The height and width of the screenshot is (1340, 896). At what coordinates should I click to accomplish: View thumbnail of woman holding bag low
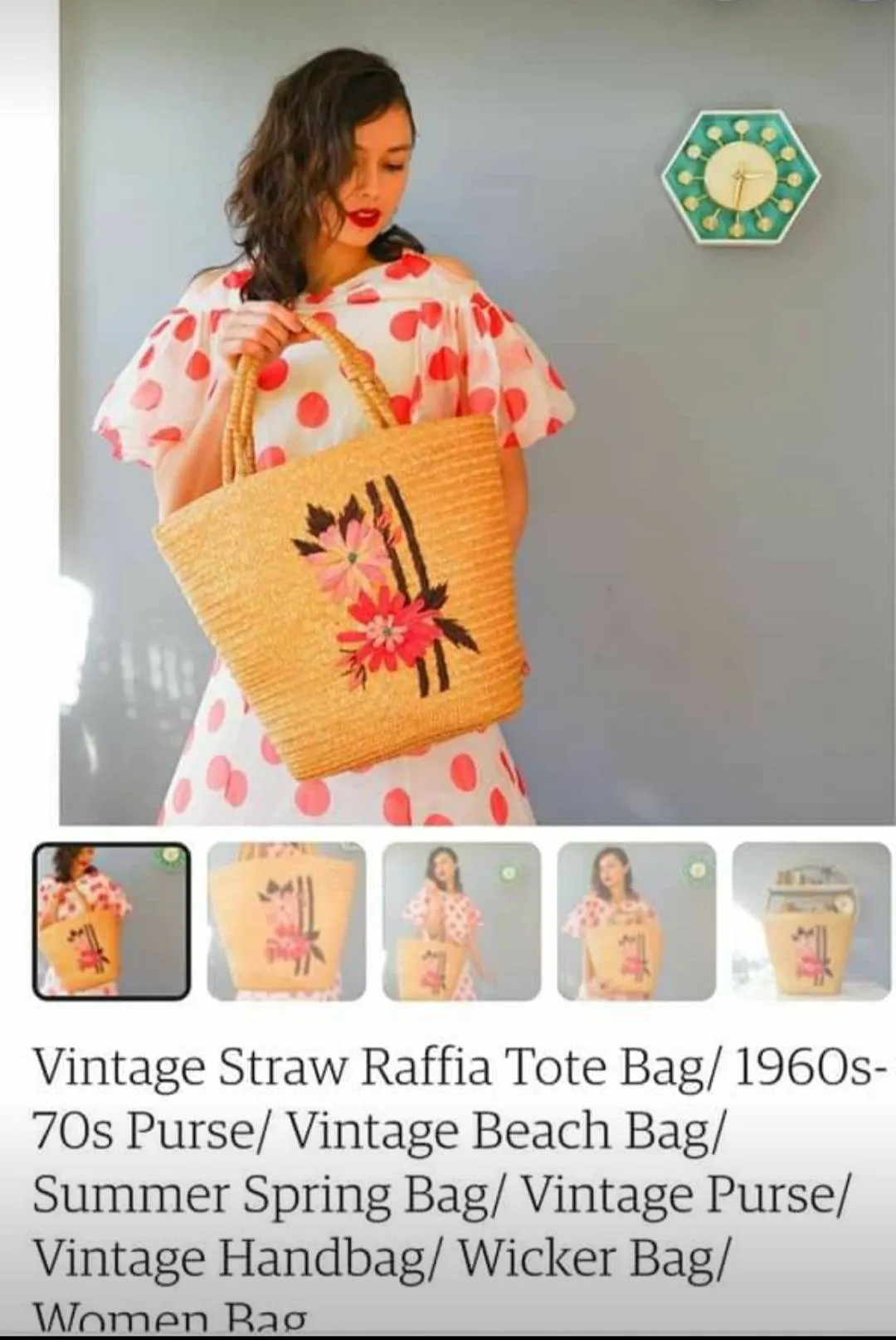[x=461, y=921]
